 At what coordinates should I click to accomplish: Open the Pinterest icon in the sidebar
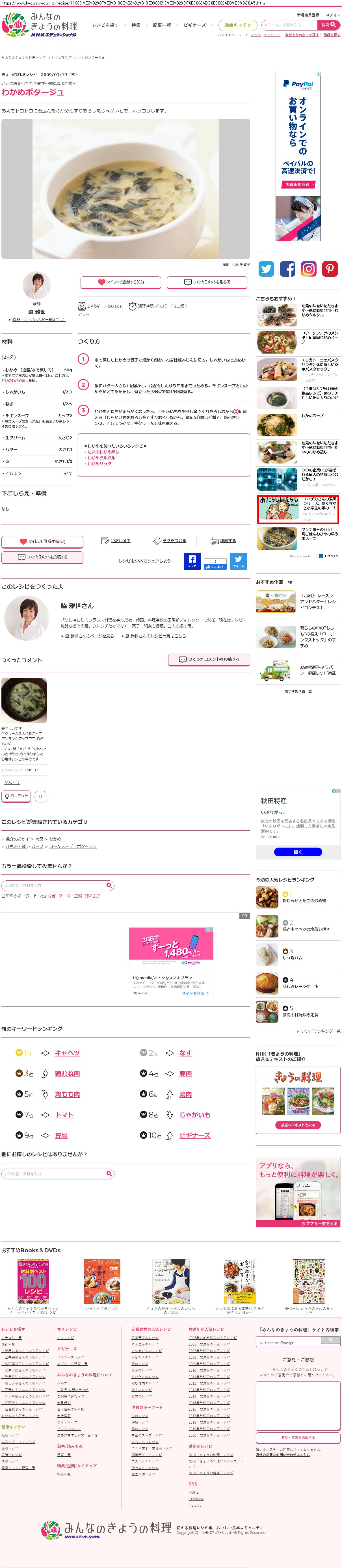330,268
